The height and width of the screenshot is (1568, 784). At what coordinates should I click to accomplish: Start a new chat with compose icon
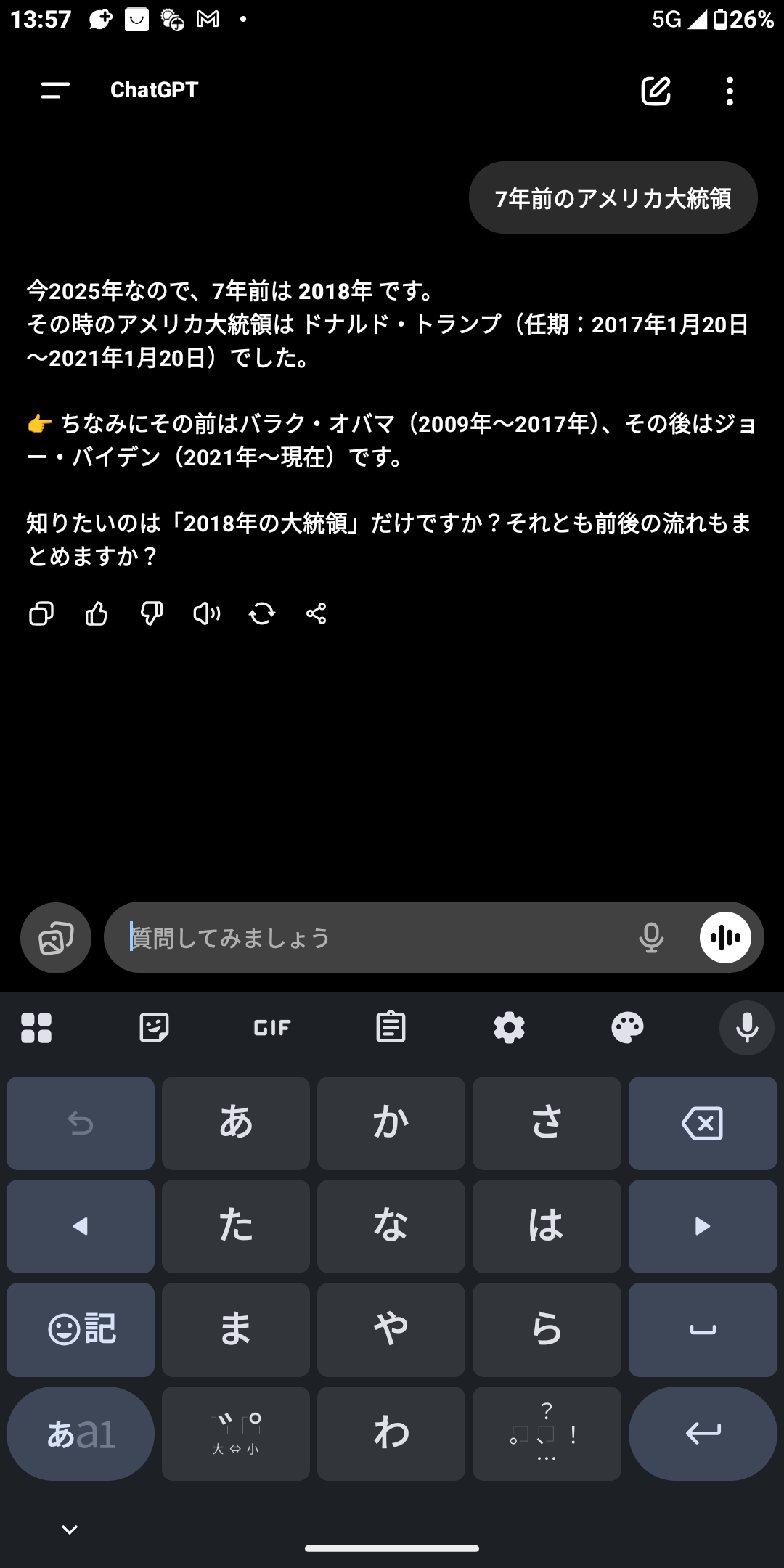coord(656,91)
